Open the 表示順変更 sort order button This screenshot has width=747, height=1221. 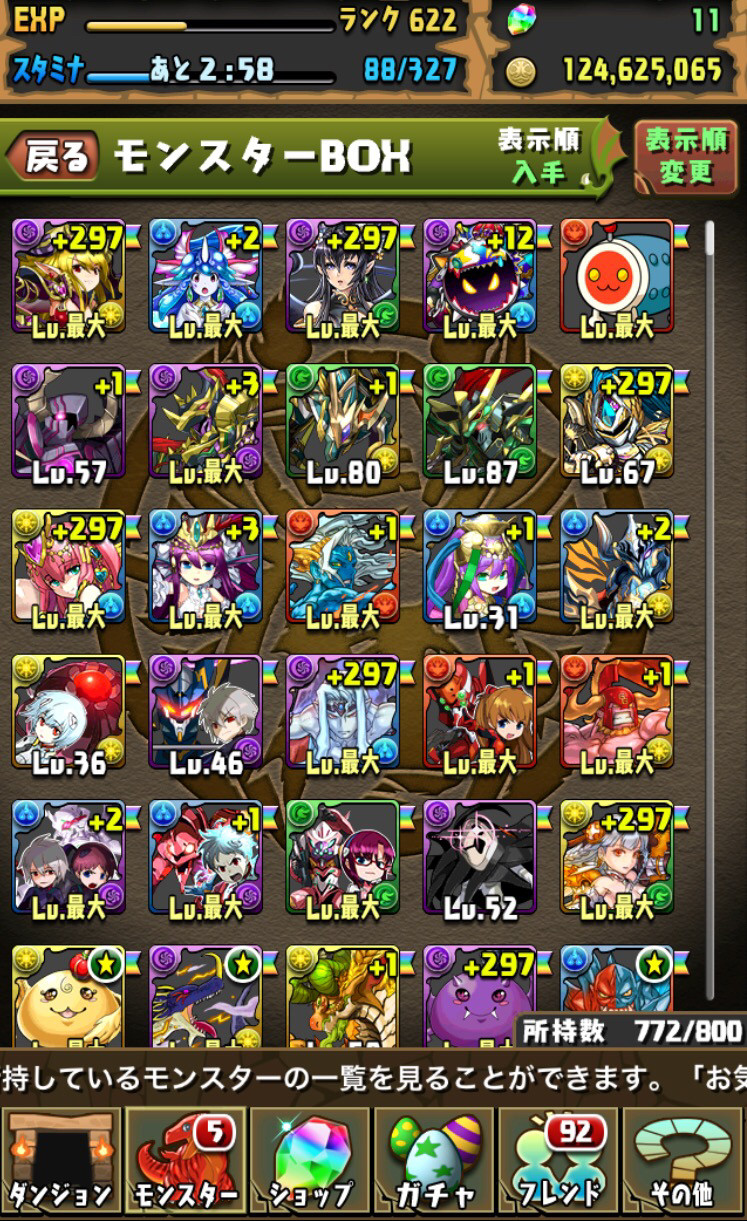click(x=686, y=156)
